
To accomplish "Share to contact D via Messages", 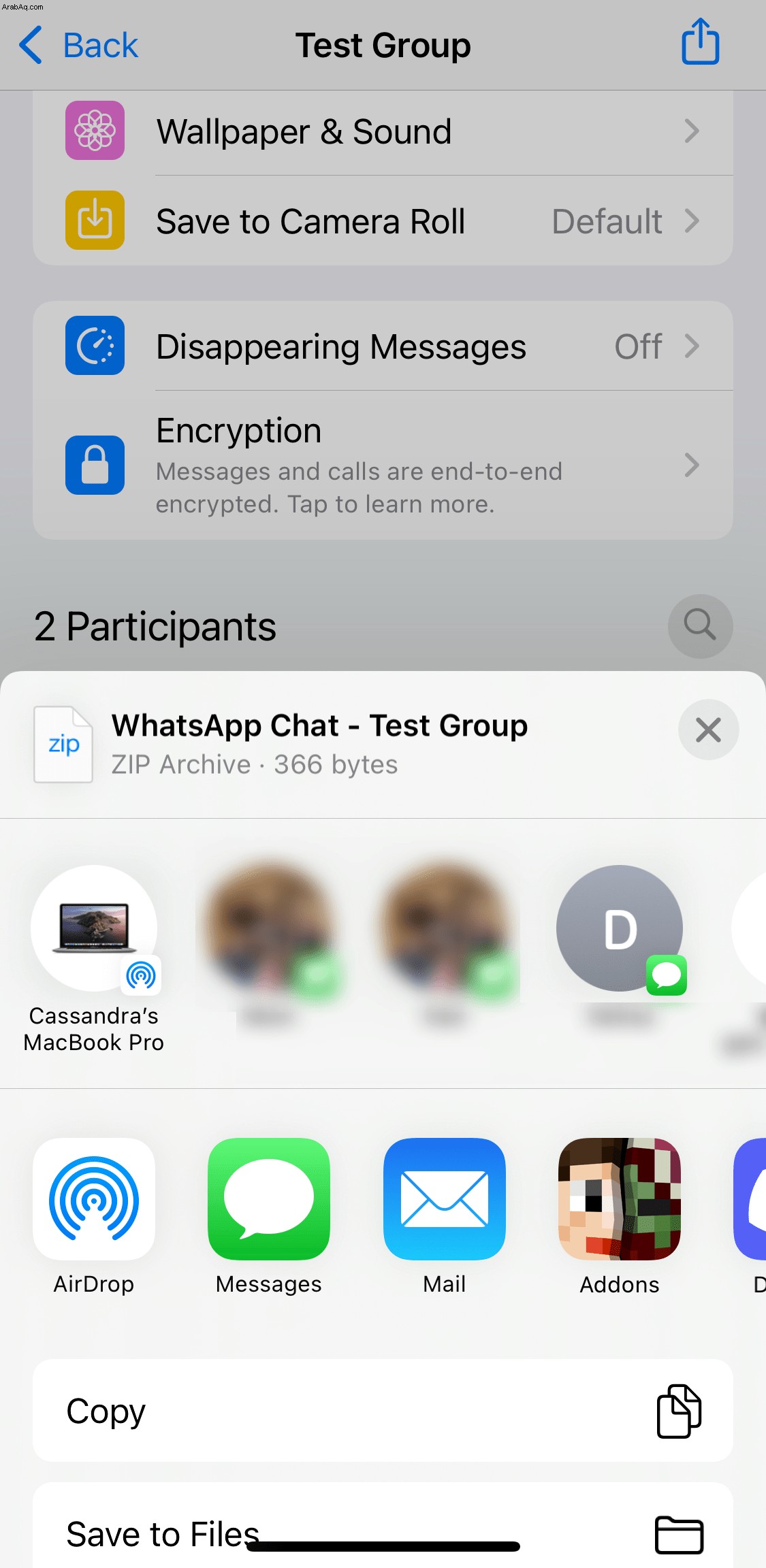I will point(620,929).
